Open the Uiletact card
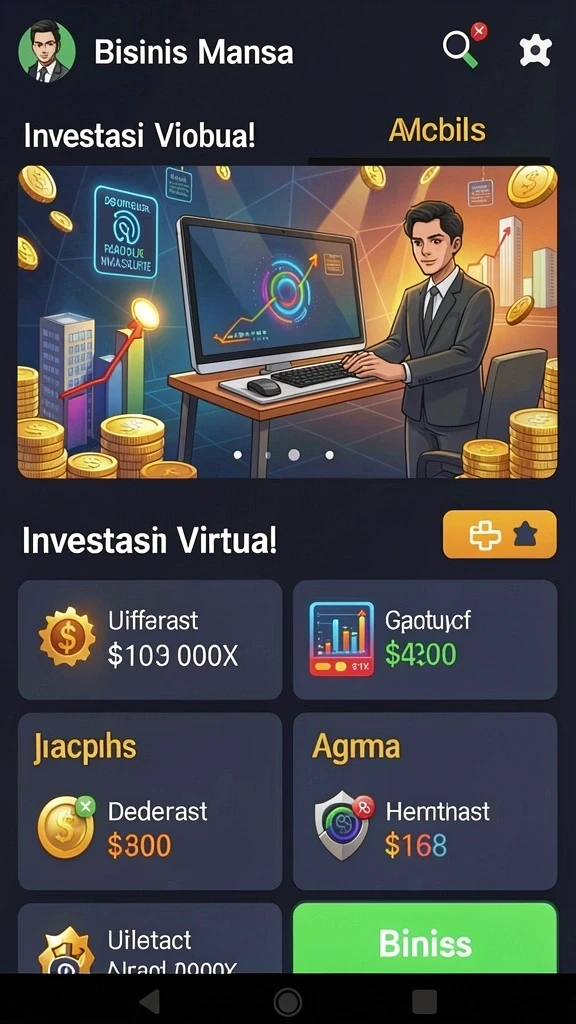The width and height of the screenshot is (576, 1024). point(150,938)
